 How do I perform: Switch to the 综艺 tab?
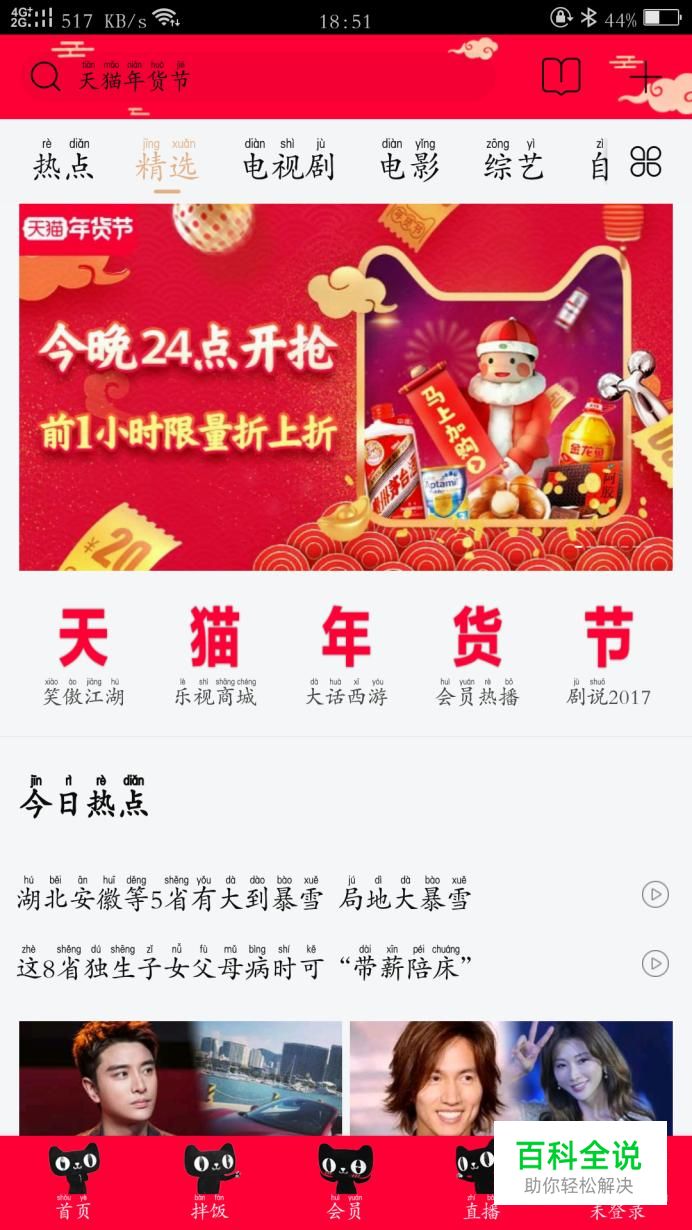[514, 160]
